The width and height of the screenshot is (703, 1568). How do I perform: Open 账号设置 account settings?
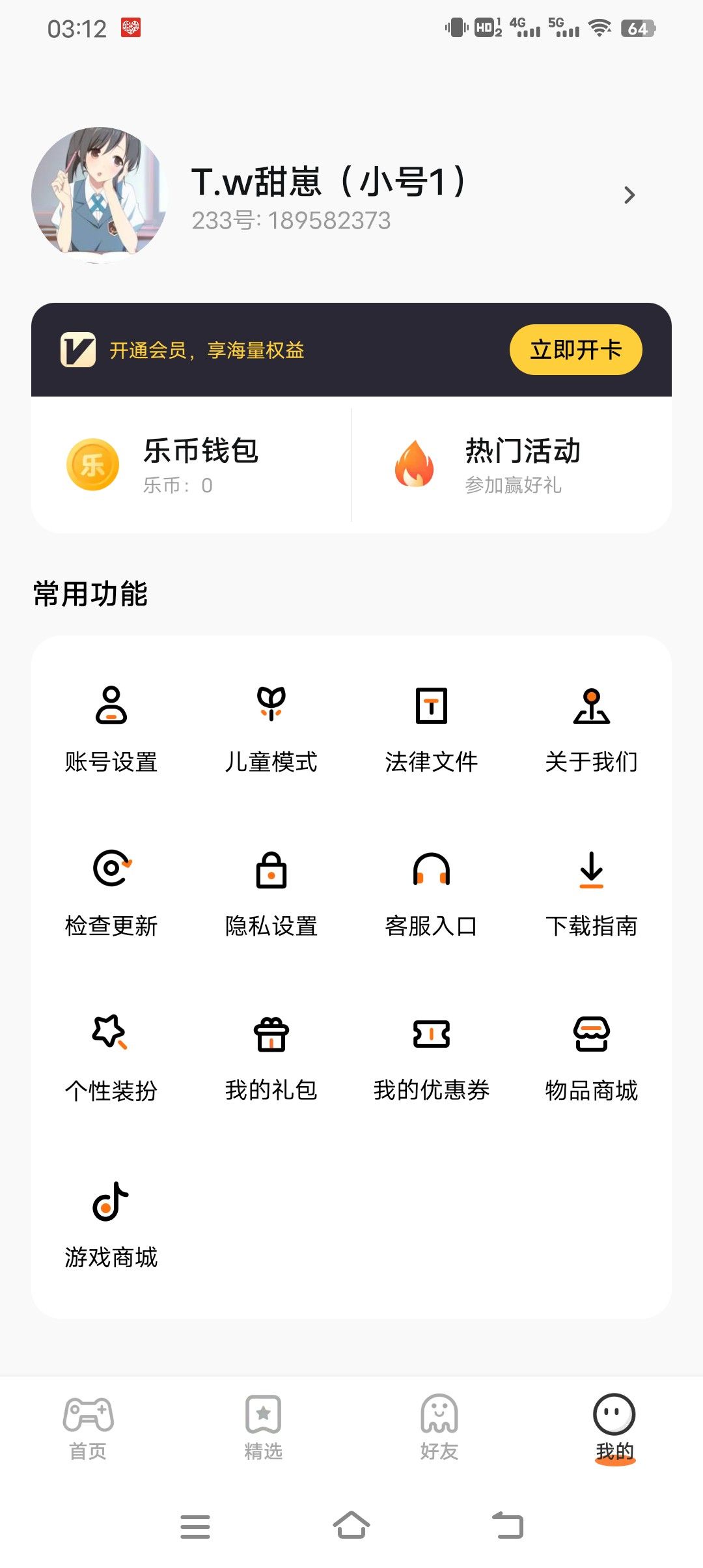(111, 729)
